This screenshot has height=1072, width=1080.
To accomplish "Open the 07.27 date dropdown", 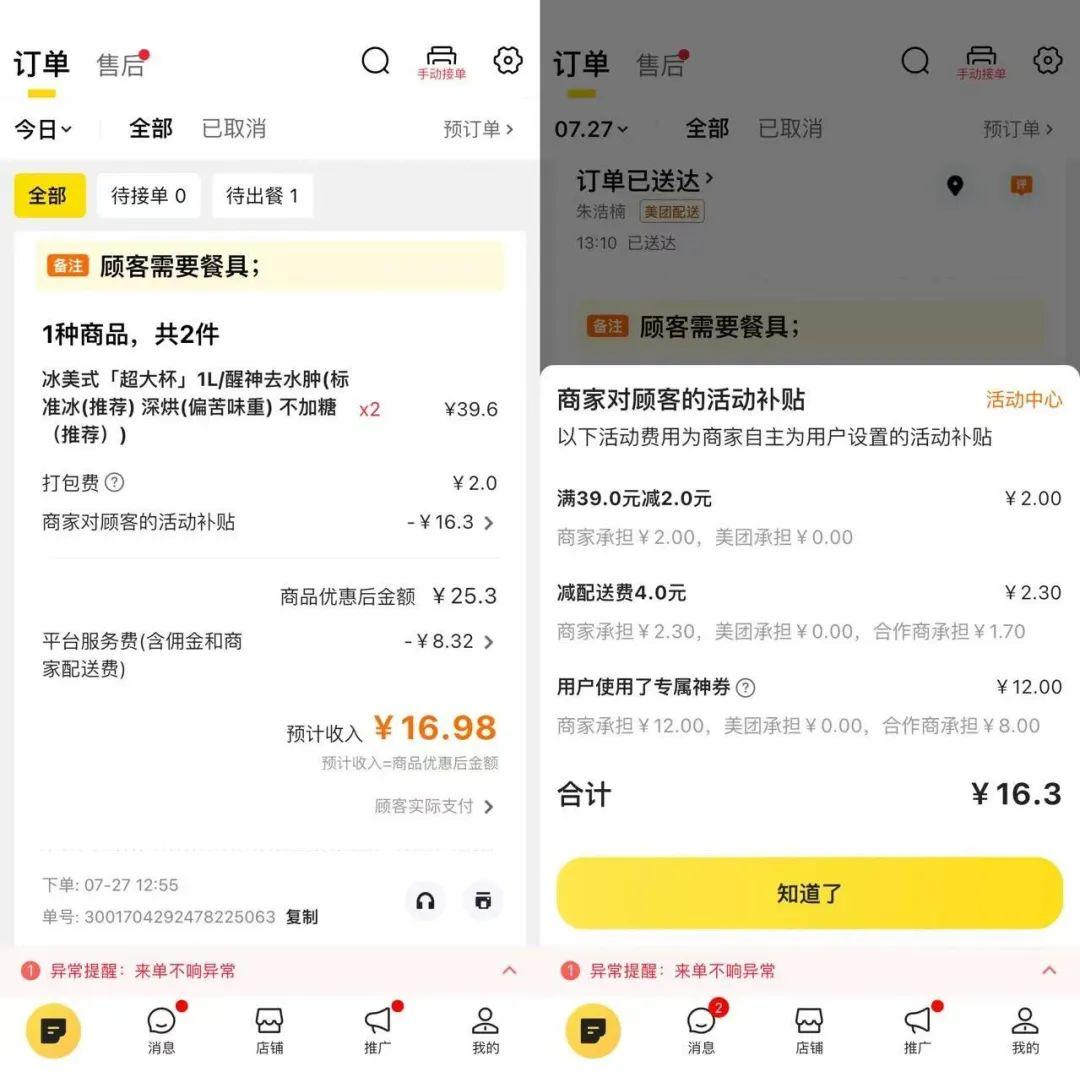I will tap(591, 129).
